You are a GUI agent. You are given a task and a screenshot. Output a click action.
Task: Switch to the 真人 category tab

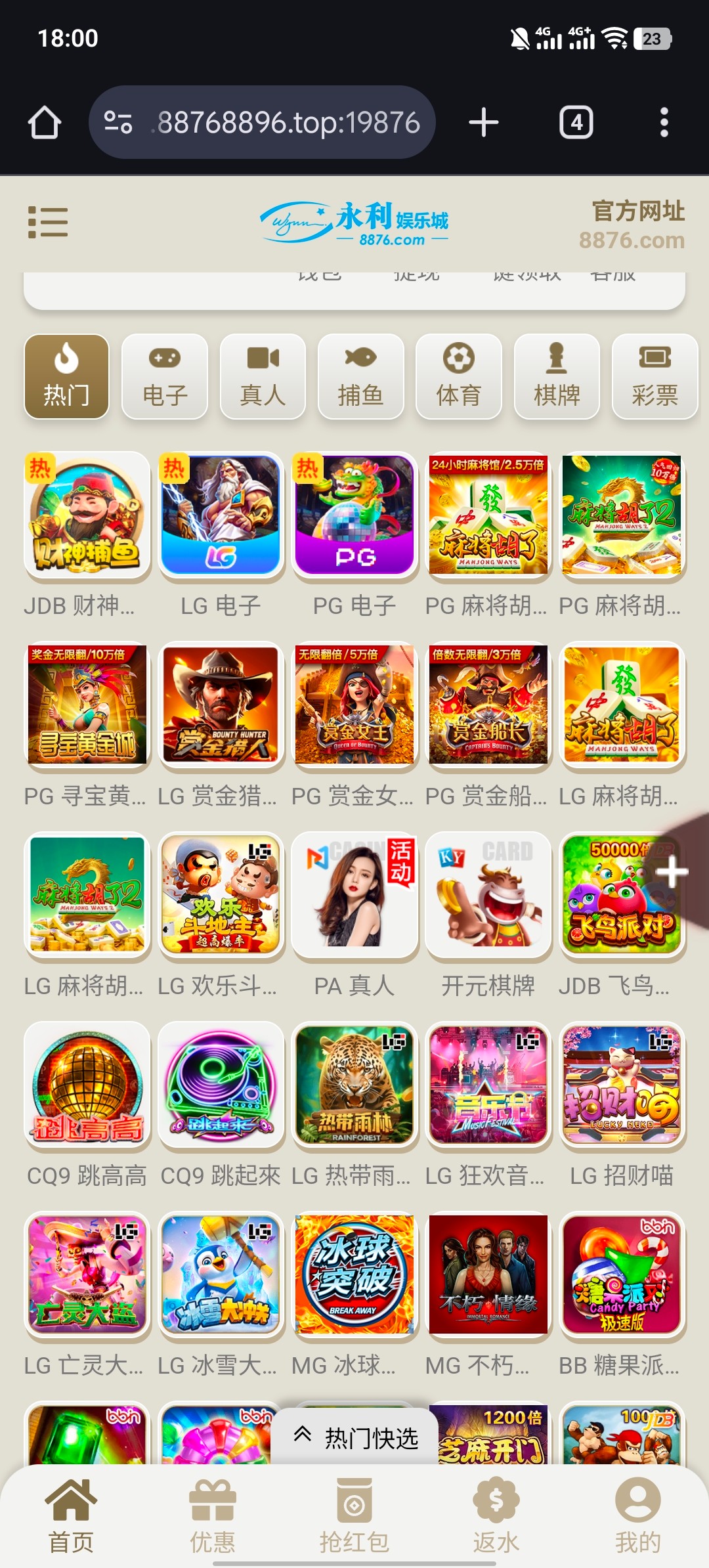(x=263, y=377)
